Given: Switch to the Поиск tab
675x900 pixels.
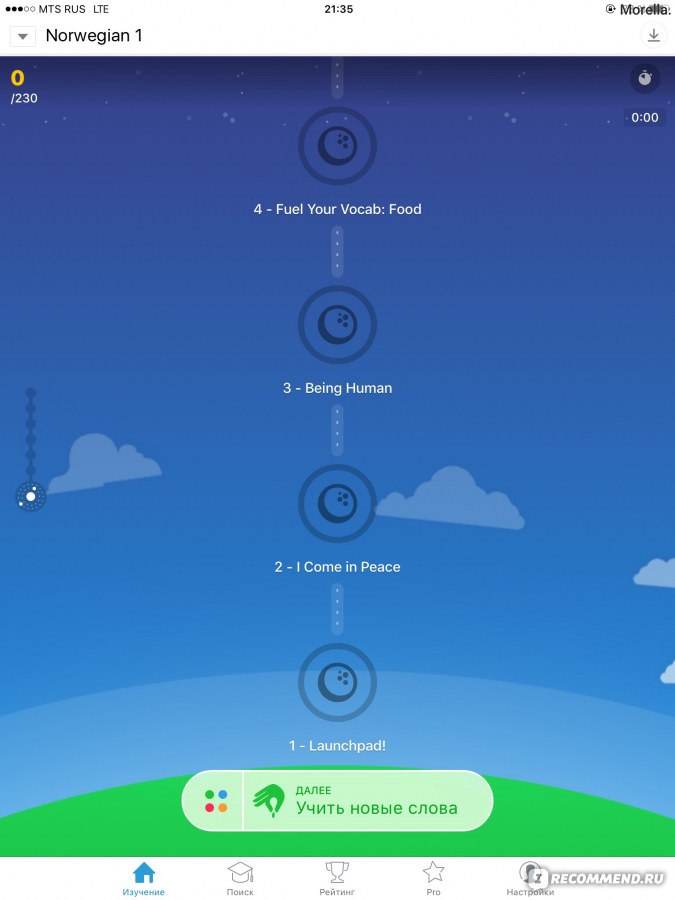Looking at the screenshot, I should click(x=240, y=878).
